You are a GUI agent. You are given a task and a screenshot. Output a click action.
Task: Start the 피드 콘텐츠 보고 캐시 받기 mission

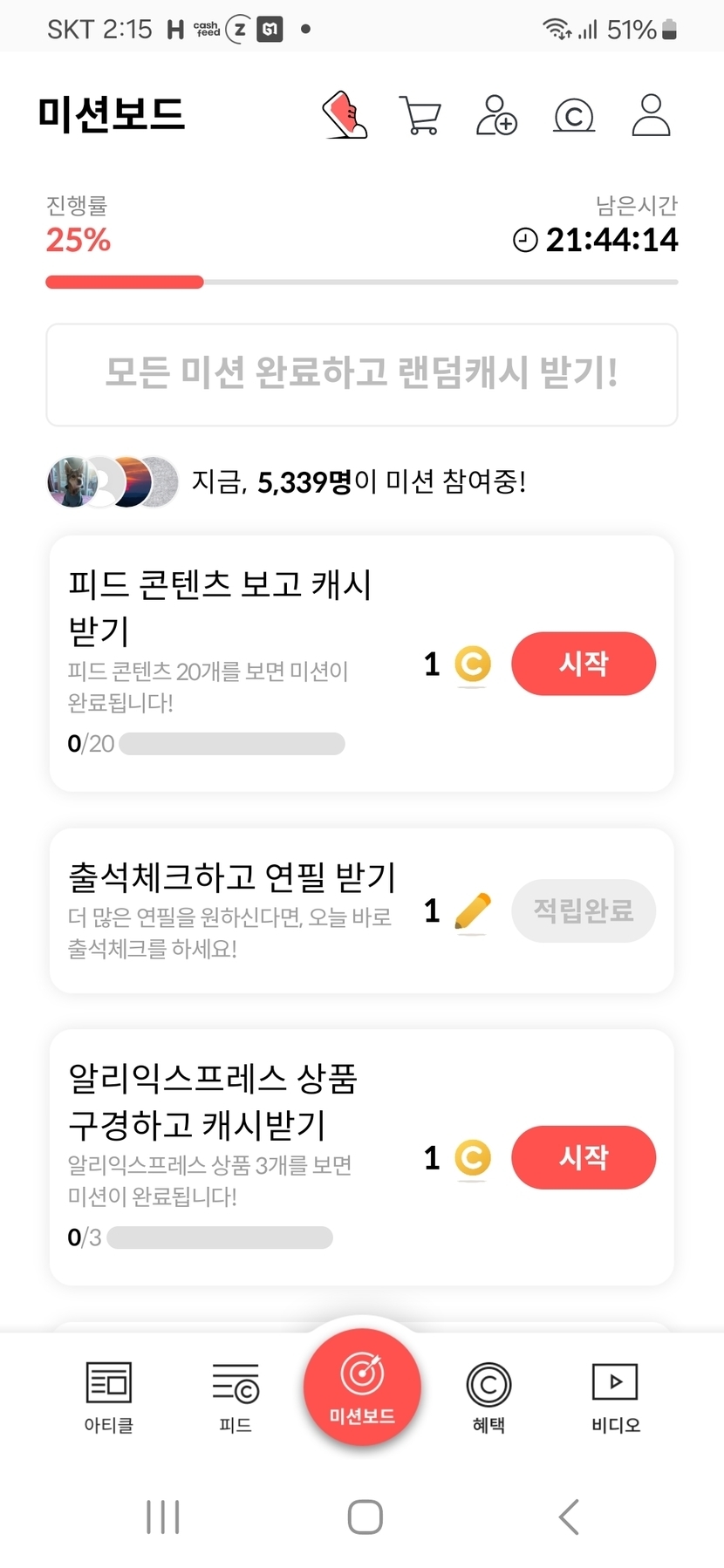point(583,664)
